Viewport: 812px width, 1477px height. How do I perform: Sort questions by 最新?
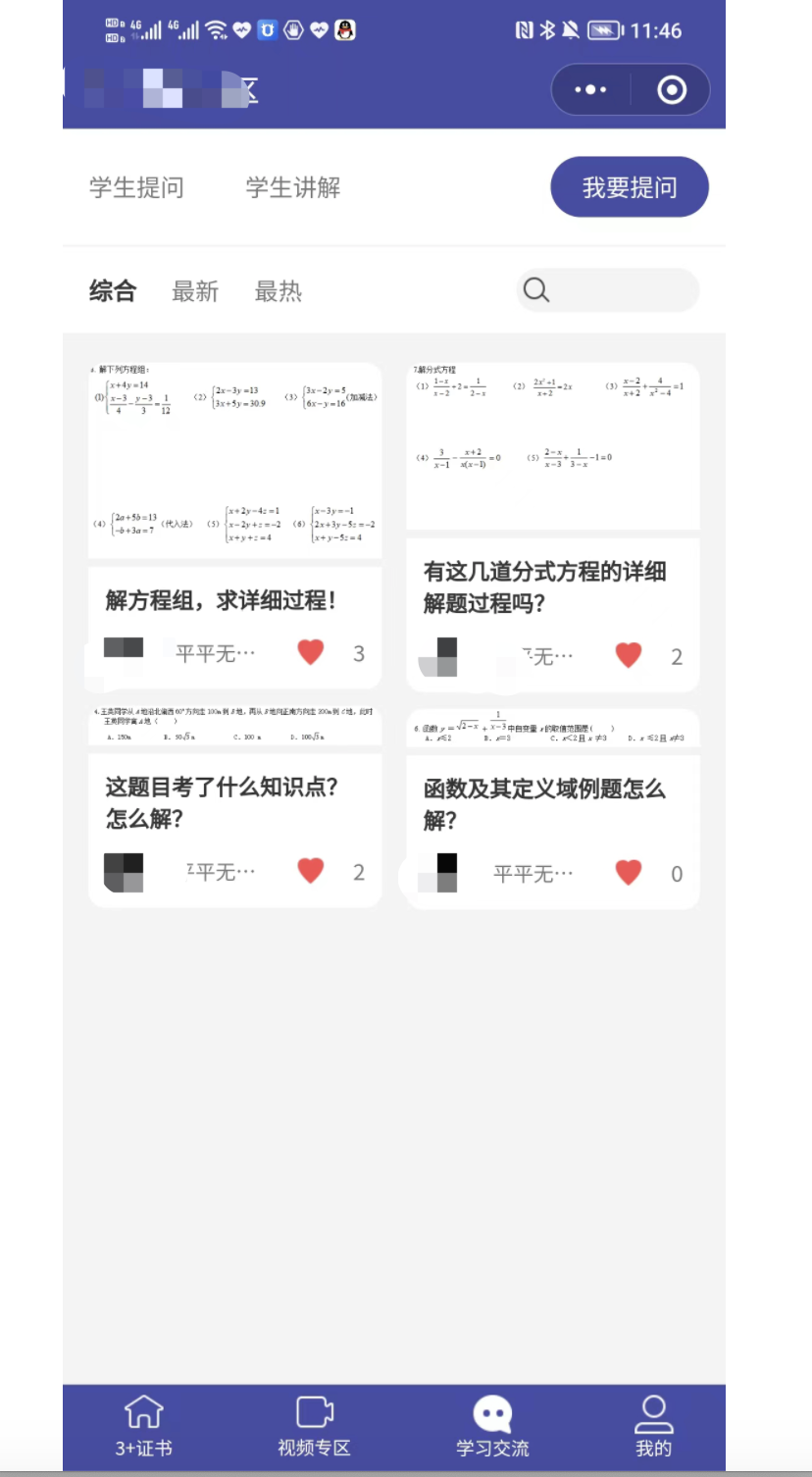195,291
